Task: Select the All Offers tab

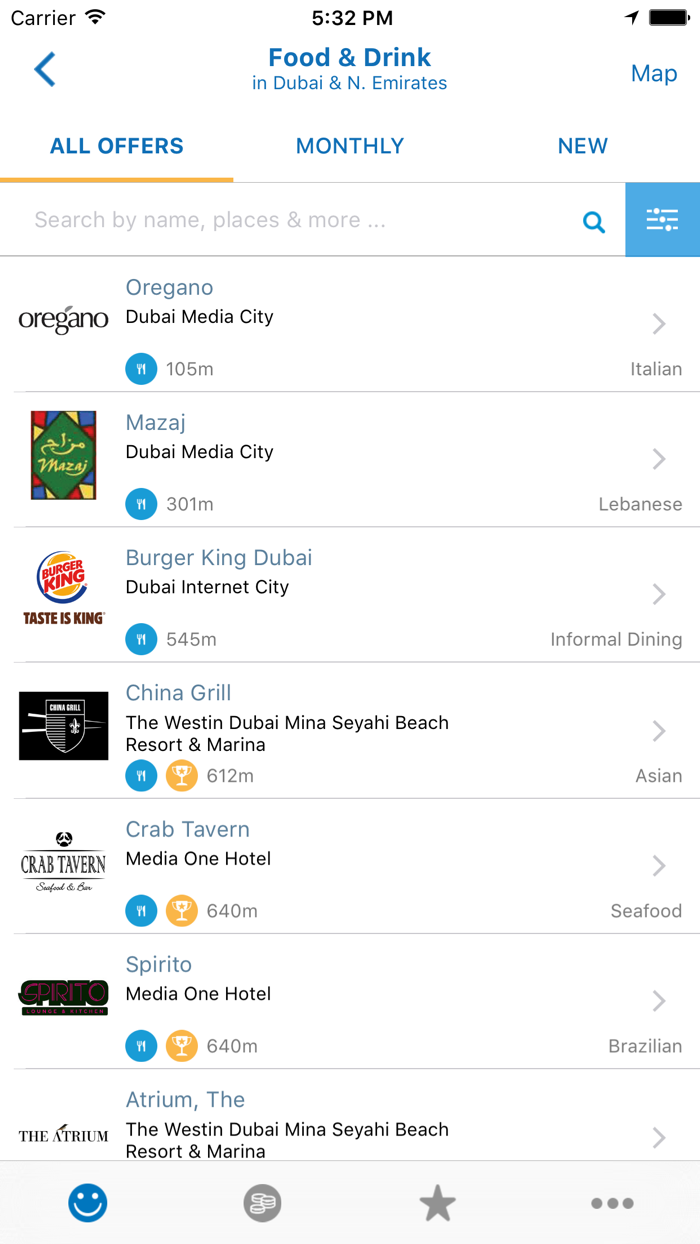Action: [x=117, y=146]
